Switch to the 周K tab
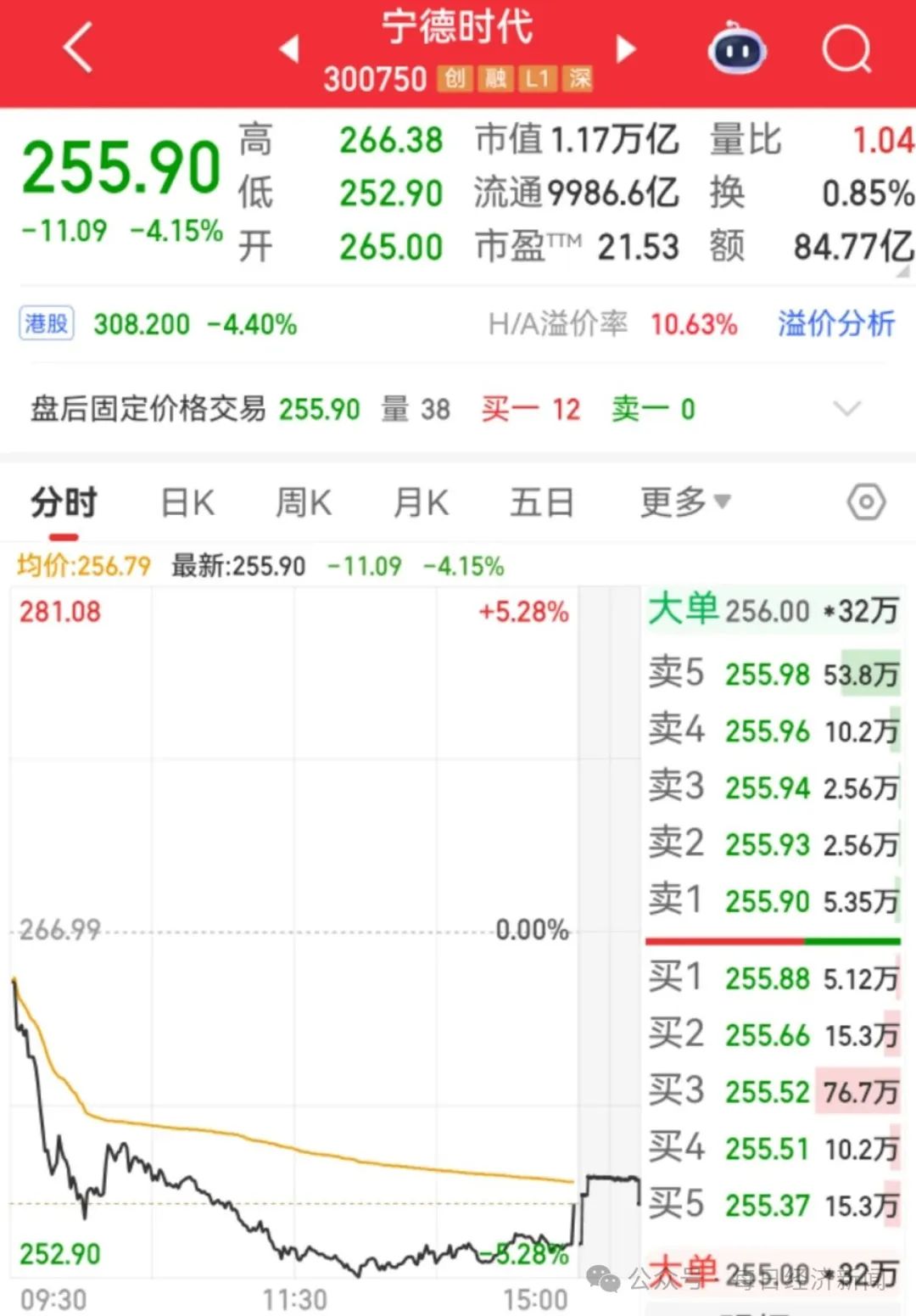The image size is (916, 1316). click(x=304, y=502)
